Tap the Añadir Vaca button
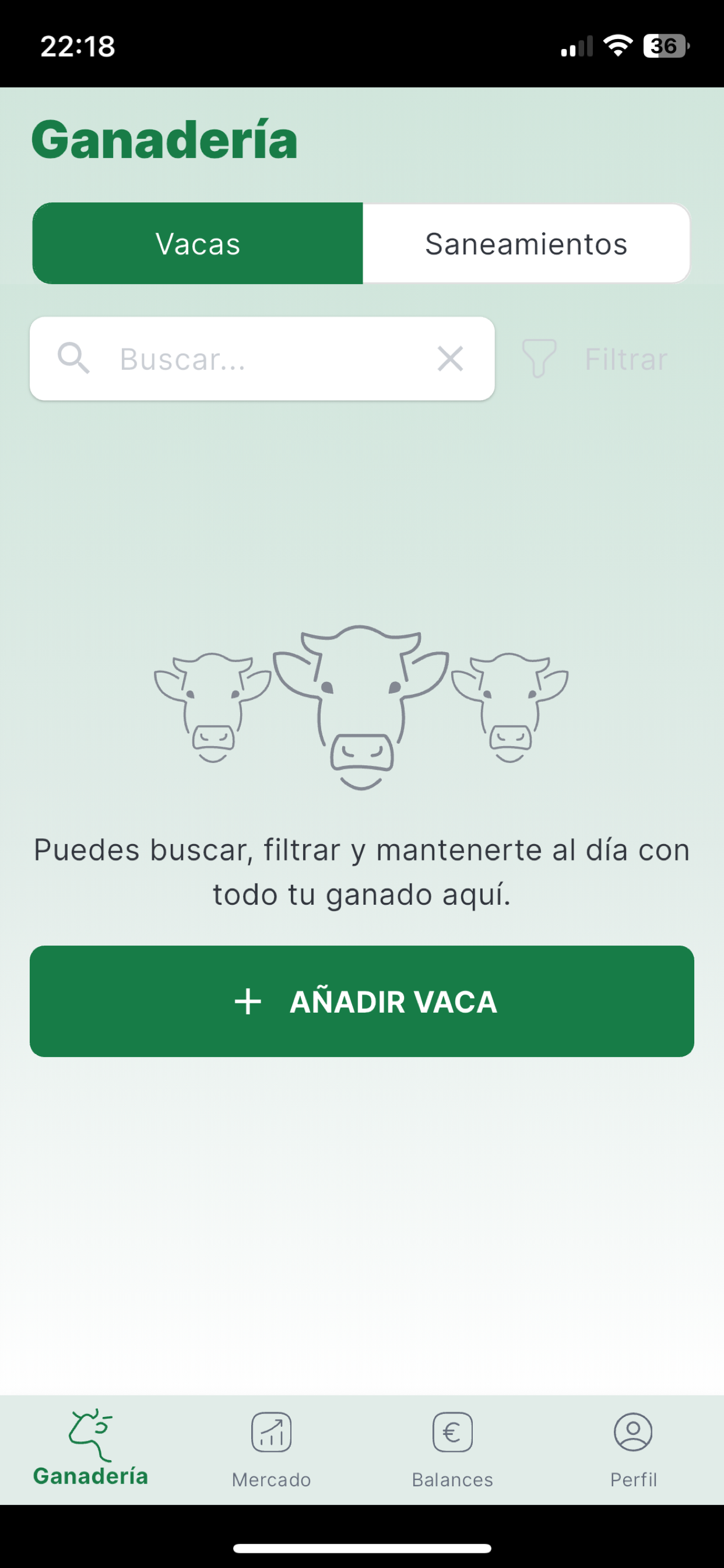Screen dimensions: 724x1568 (362, 1002)
